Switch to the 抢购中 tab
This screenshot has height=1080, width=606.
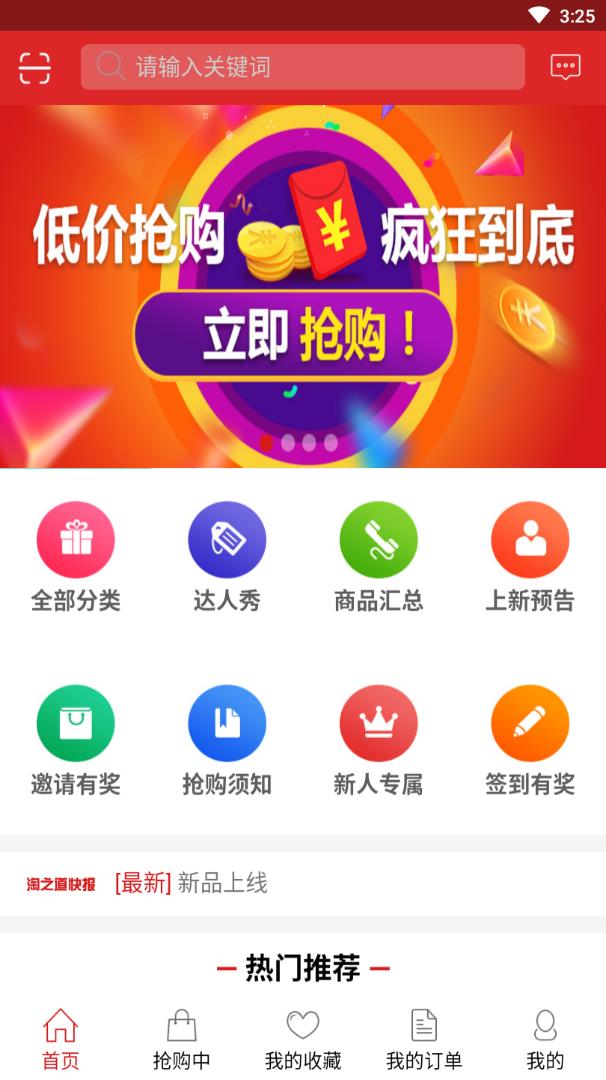(181, 1040)
